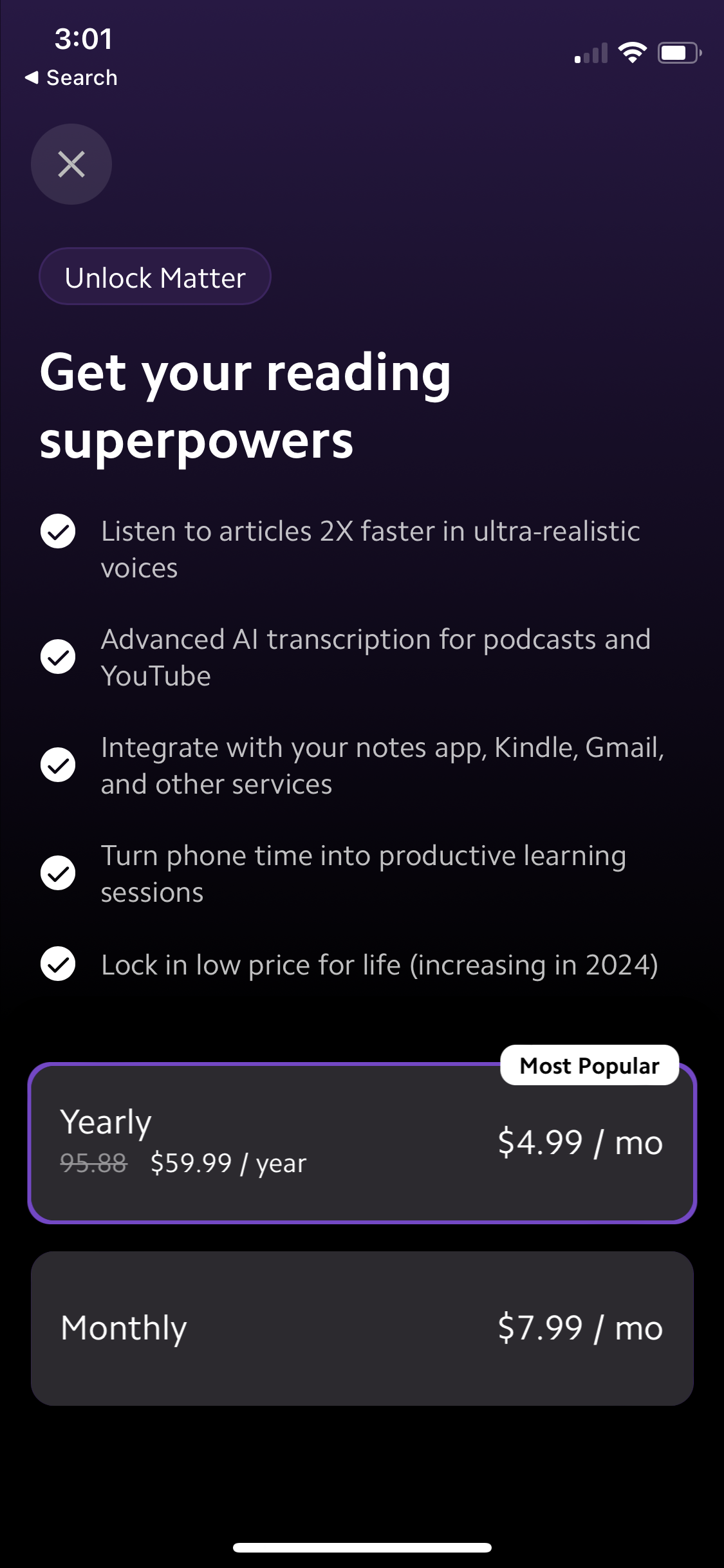
Task: Tap the $7.99 monthly price label
Action: pos(579,1327)
